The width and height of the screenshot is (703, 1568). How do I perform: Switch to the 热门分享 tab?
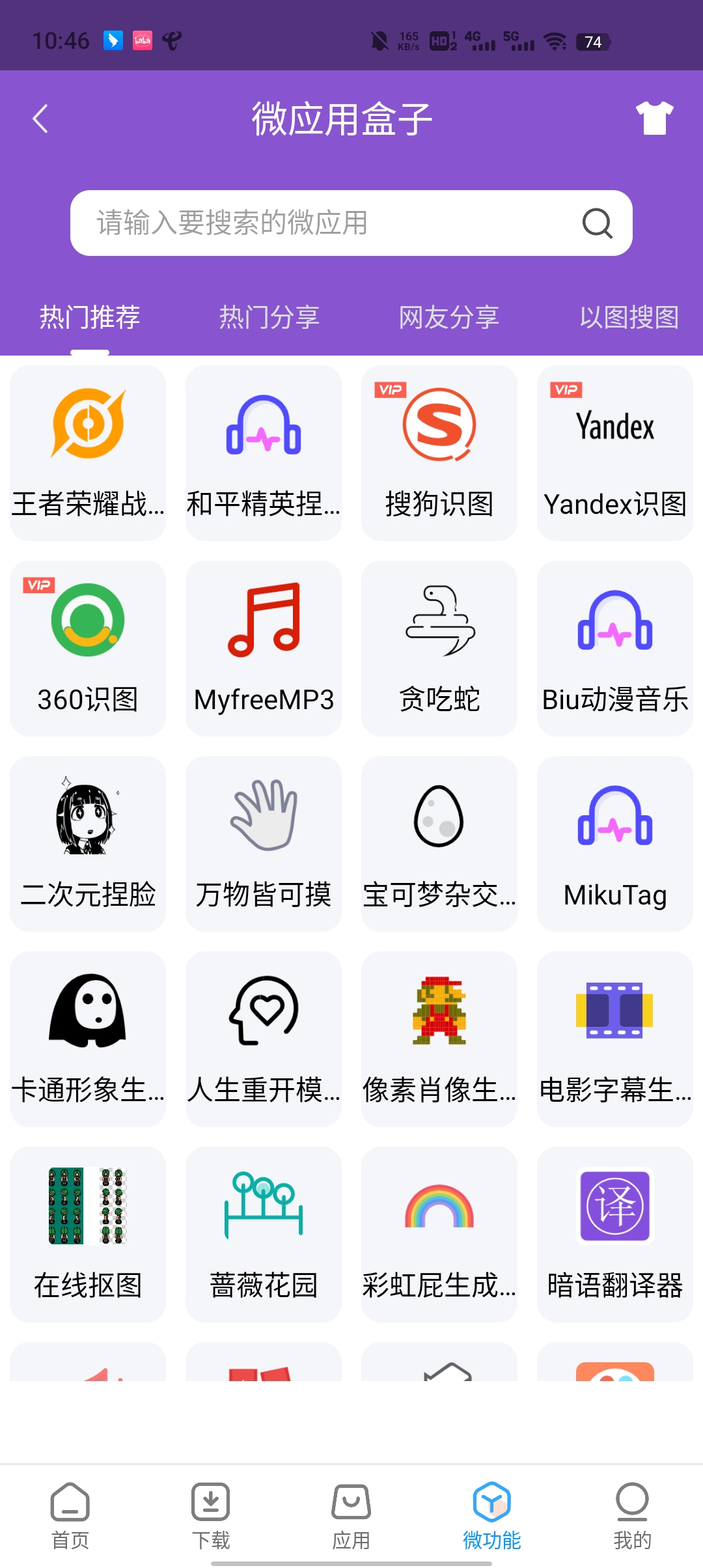point(270,317)
